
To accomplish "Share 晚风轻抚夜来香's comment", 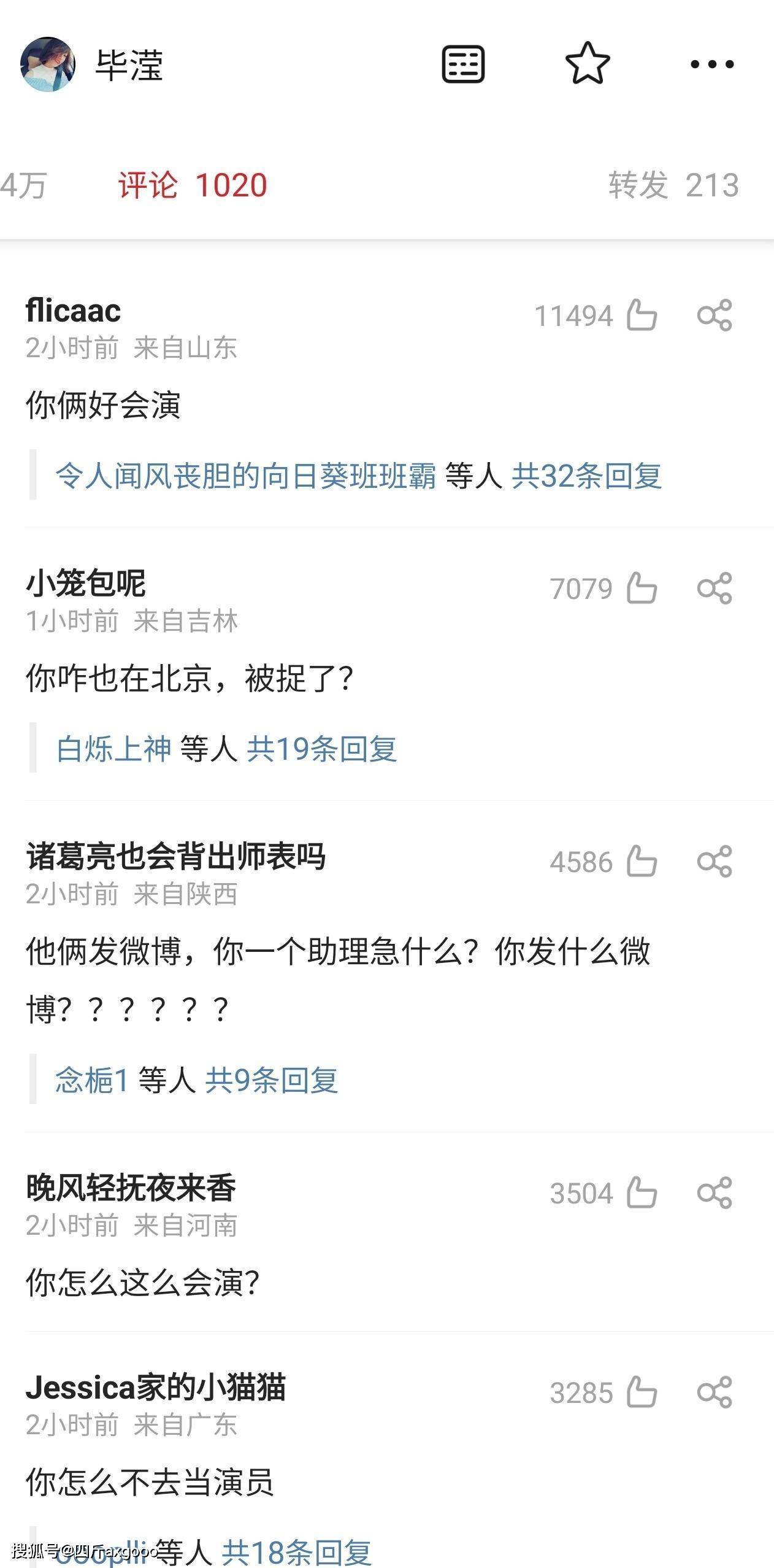I will 715,1192.
